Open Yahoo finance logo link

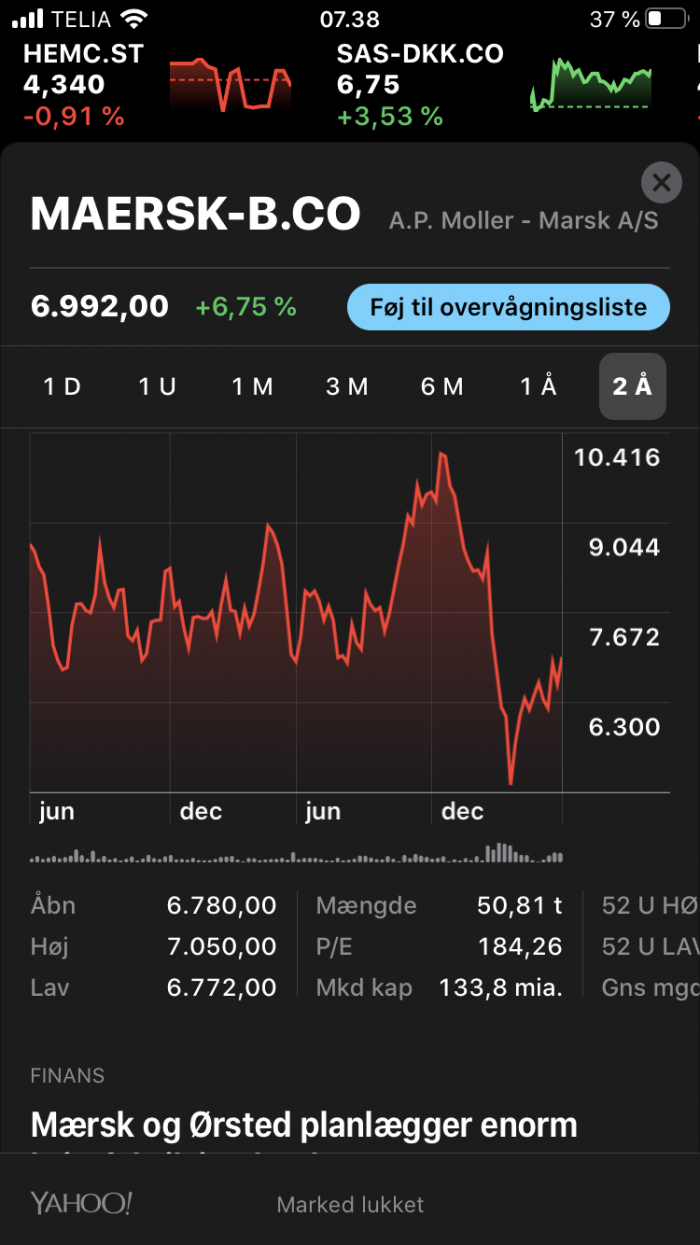coord(81,1204)
